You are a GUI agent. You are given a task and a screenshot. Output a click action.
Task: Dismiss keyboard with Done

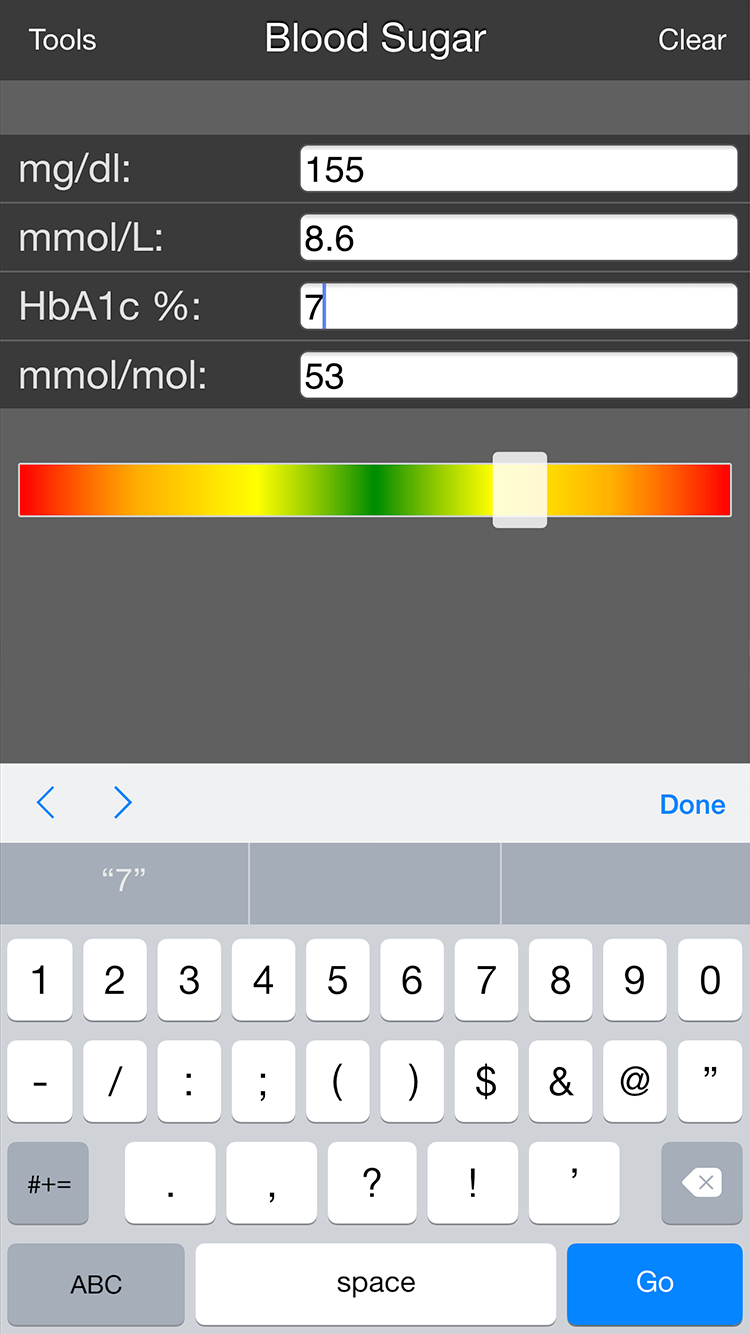(692, 804)
